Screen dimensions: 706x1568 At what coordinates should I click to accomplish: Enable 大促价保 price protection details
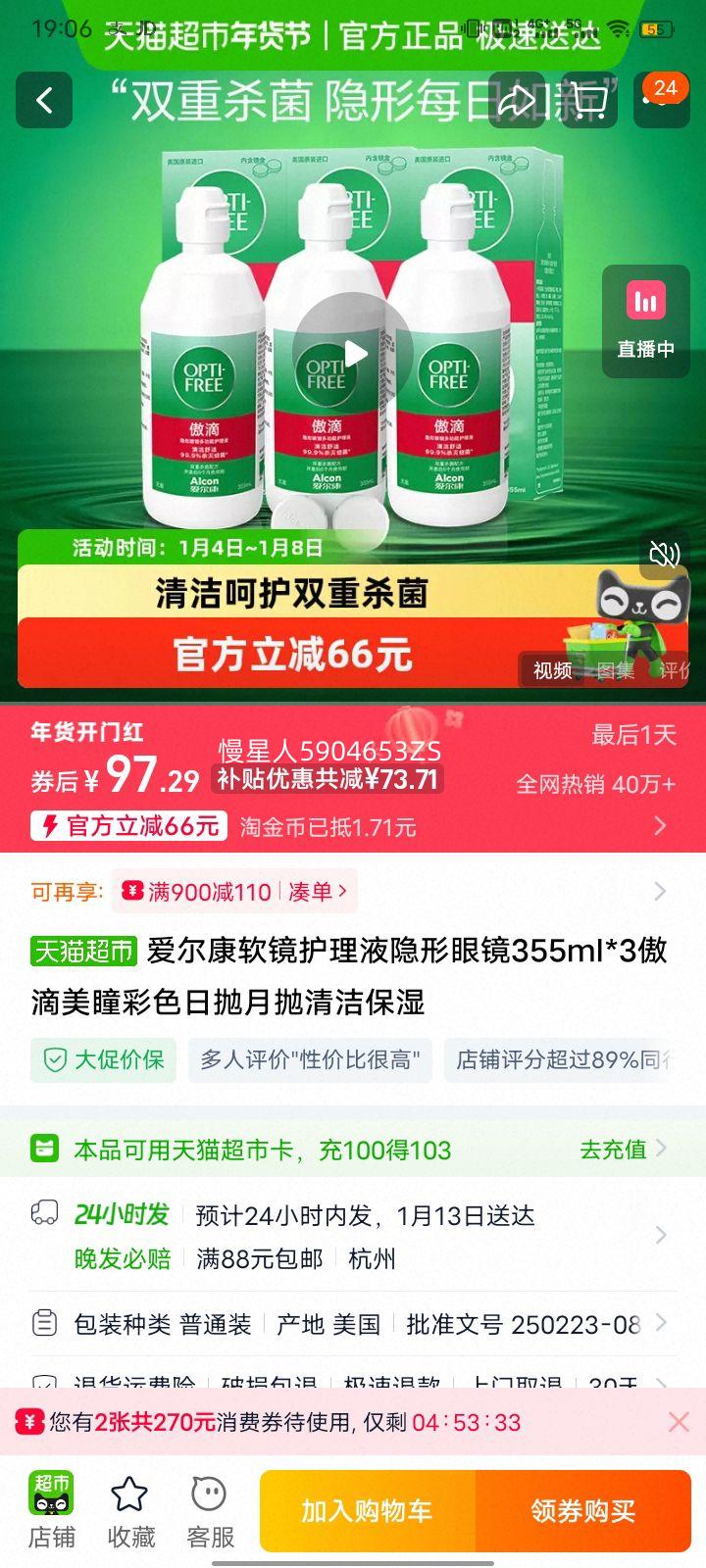(x=102, y=1059)
